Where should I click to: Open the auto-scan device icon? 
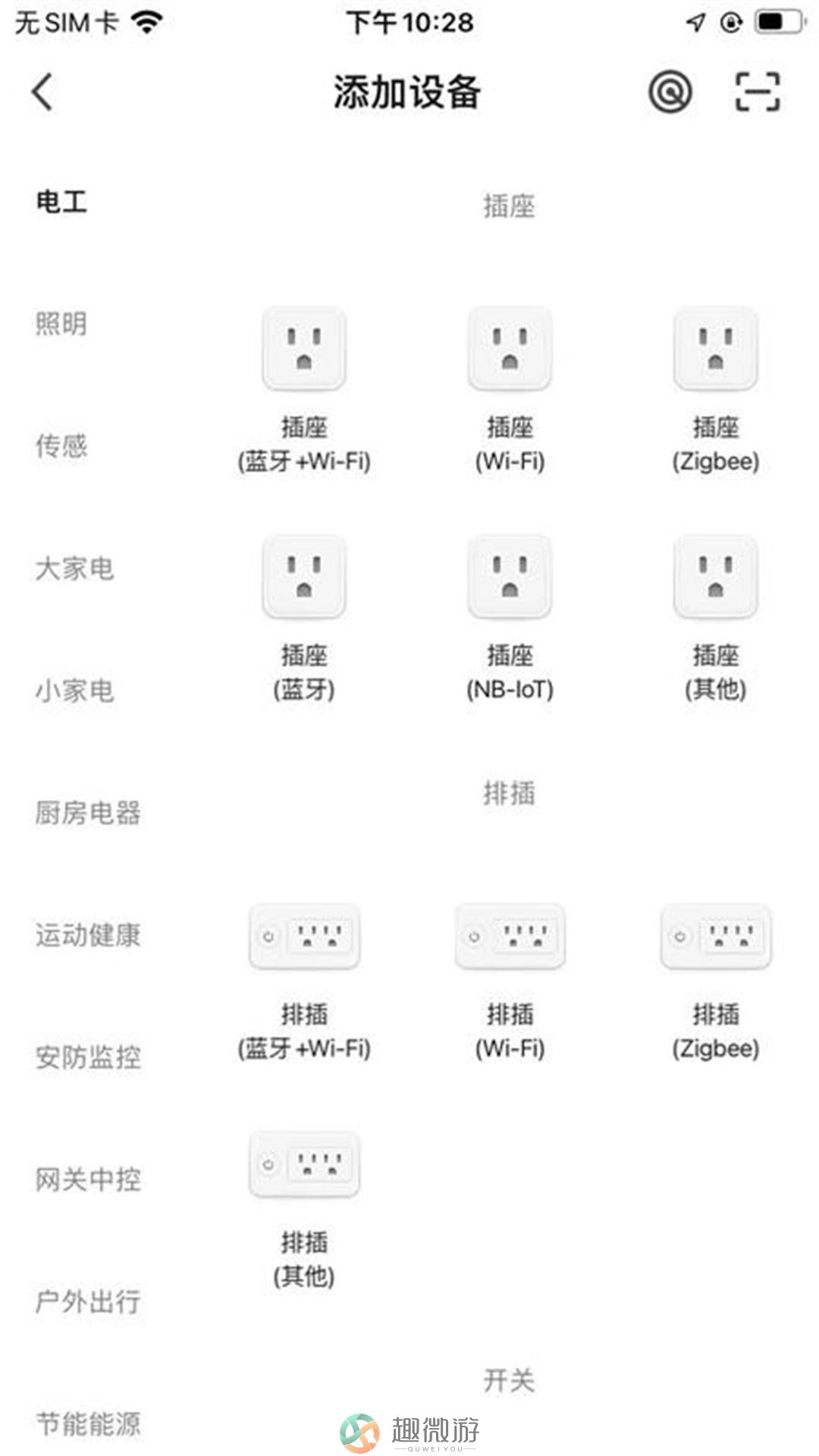pos(670,93)
